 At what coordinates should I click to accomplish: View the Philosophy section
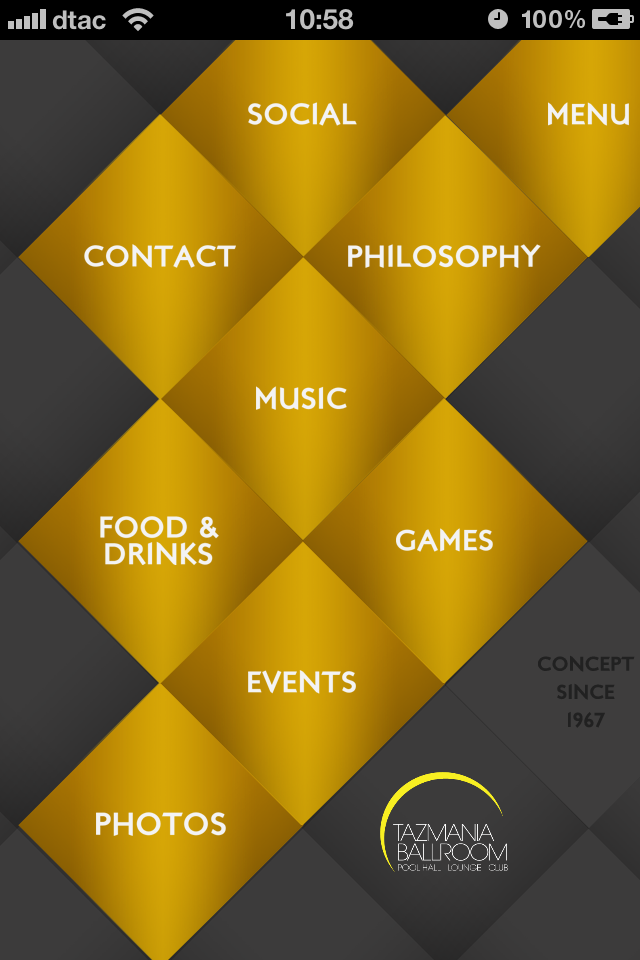(x=444, y=256)
